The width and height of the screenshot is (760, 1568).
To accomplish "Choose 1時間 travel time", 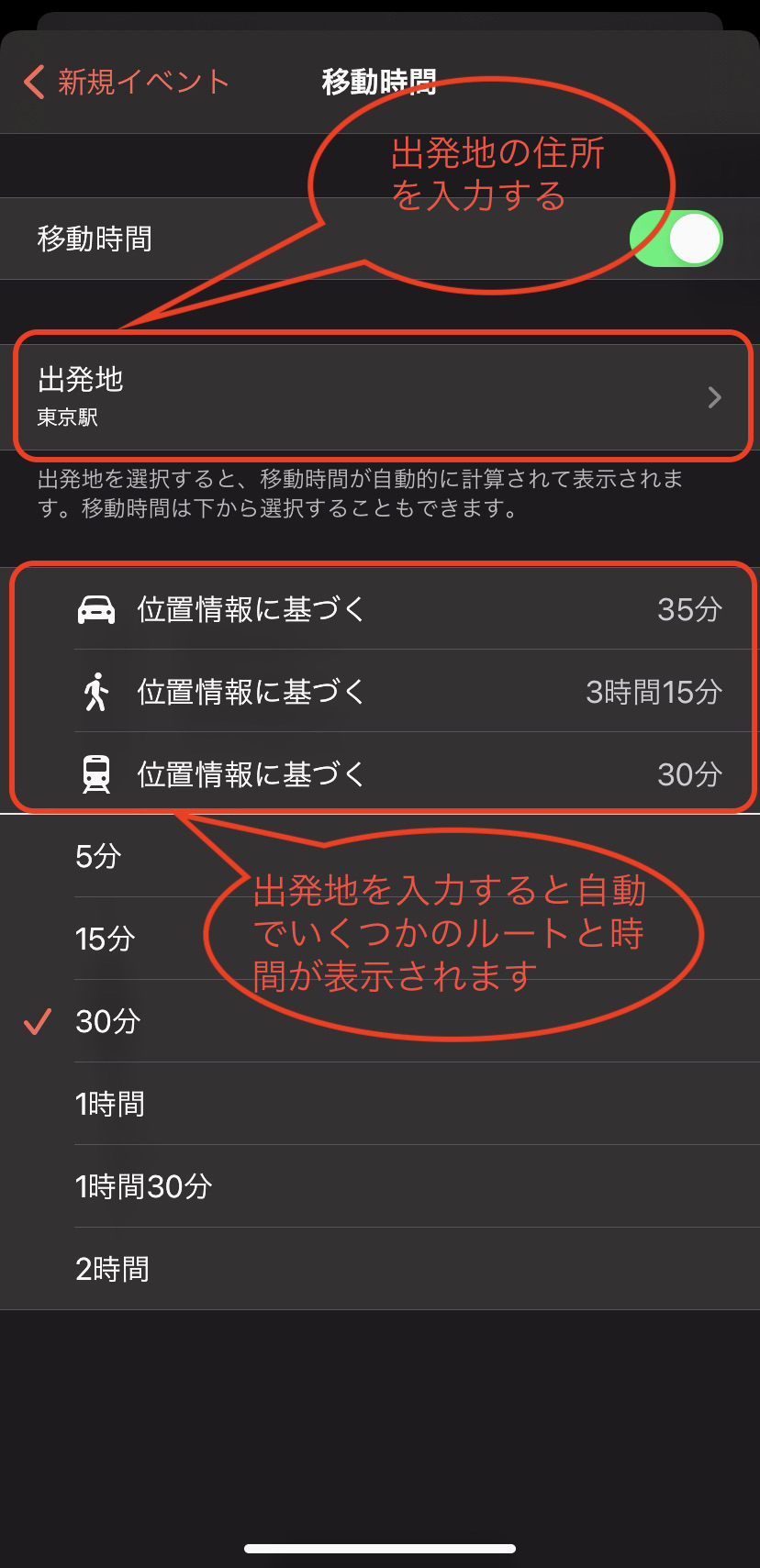I will (380, 1104).
